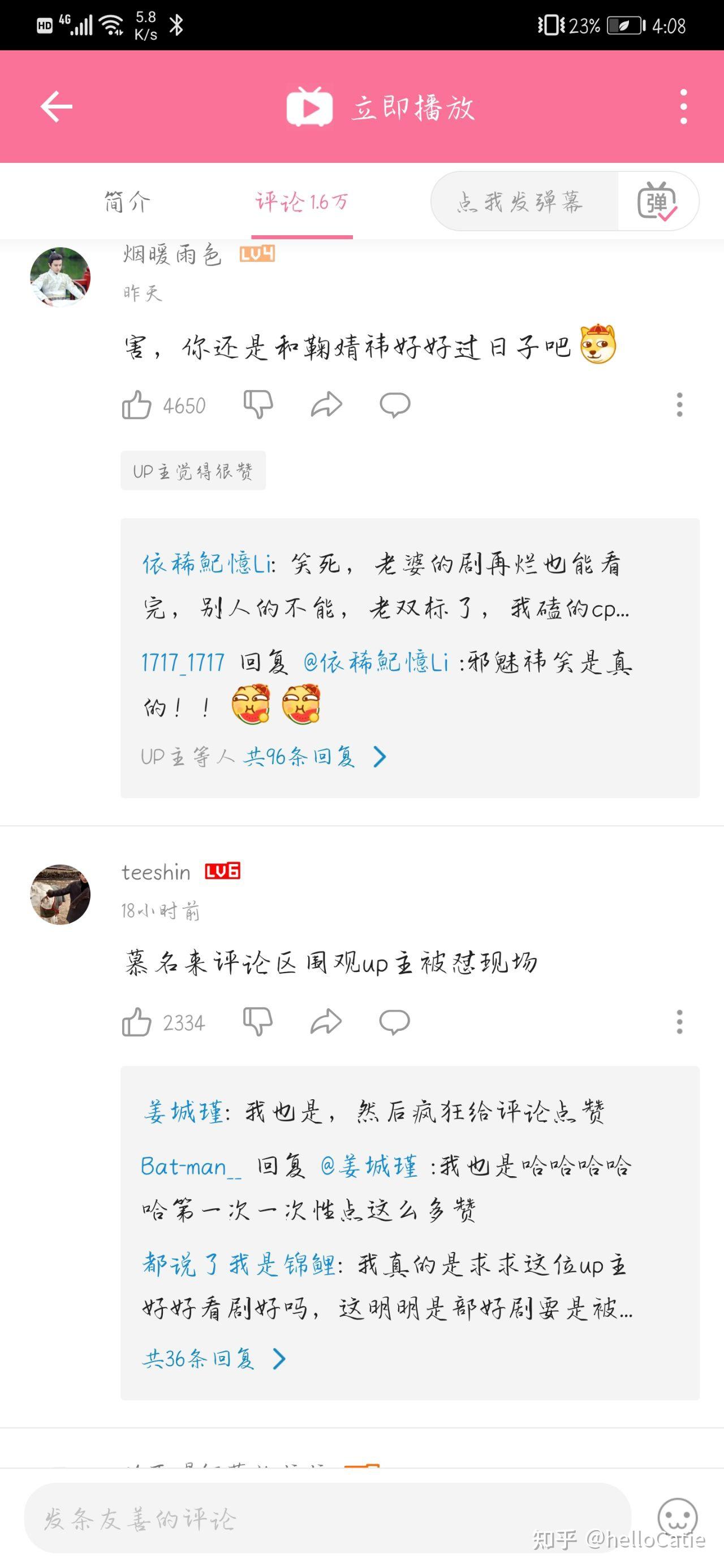Tap the 发条友善的评论 comment box

pos(327,1519)
